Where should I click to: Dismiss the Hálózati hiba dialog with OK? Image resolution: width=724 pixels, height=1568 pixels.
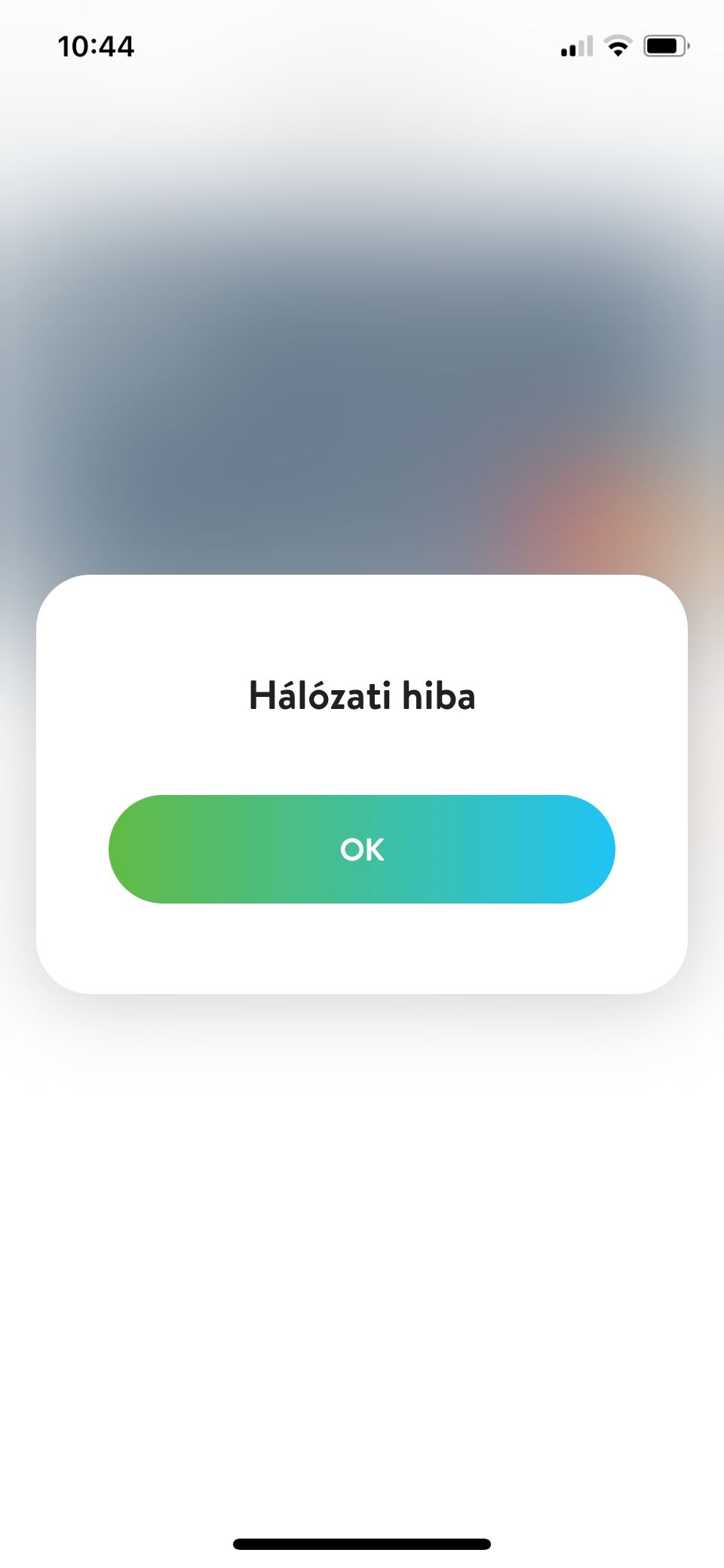362,849
